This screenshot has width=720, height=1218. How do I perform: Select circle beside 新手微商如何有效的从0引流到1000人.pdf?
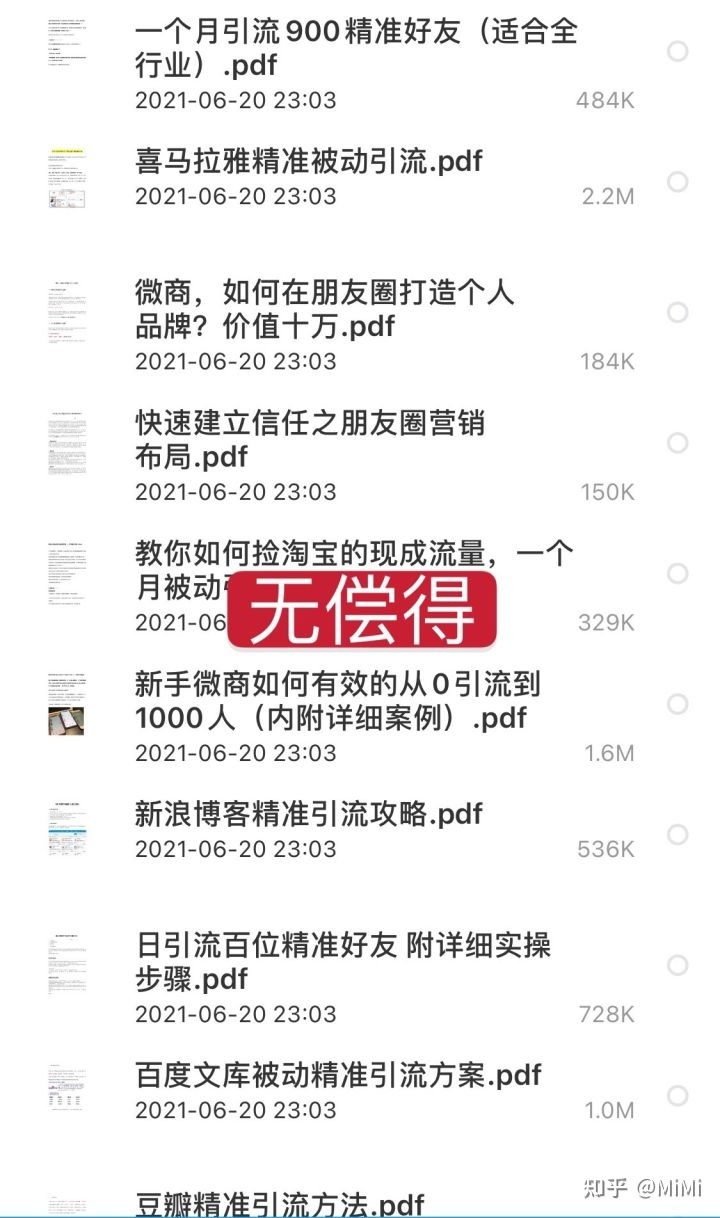click(678, 704)
